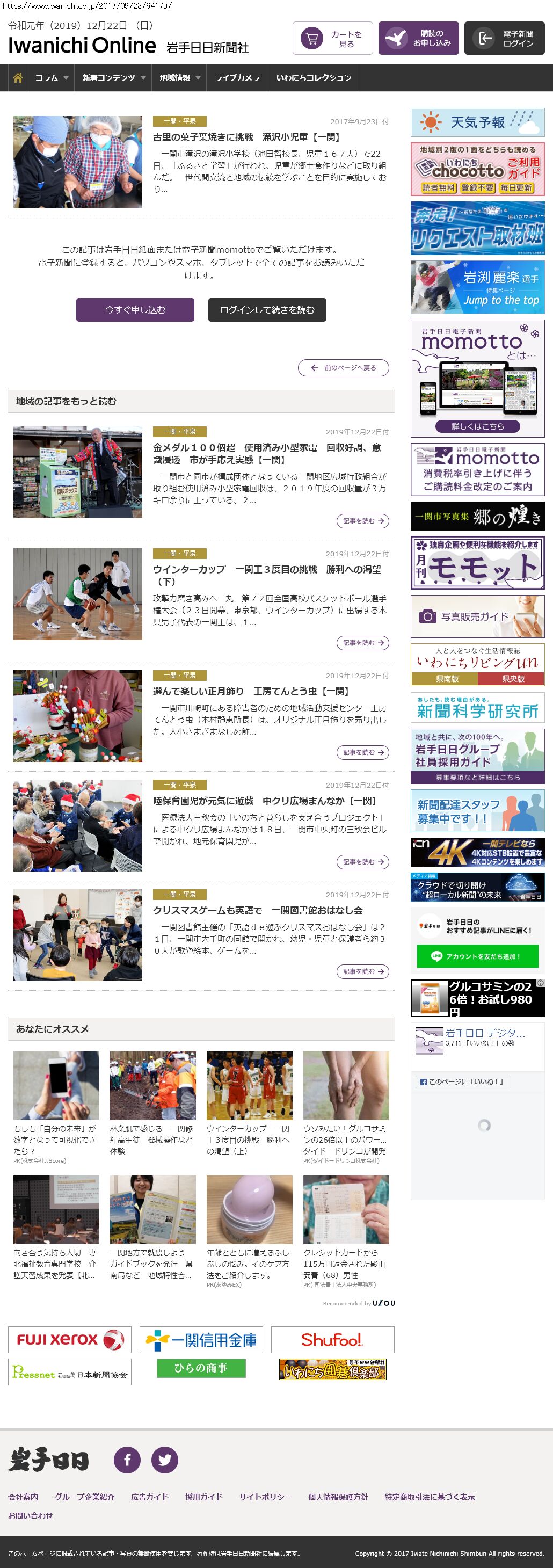Open いわにちコレクション nav item
The width and height of the screenshot is (553, 1568).
point(314,78)
